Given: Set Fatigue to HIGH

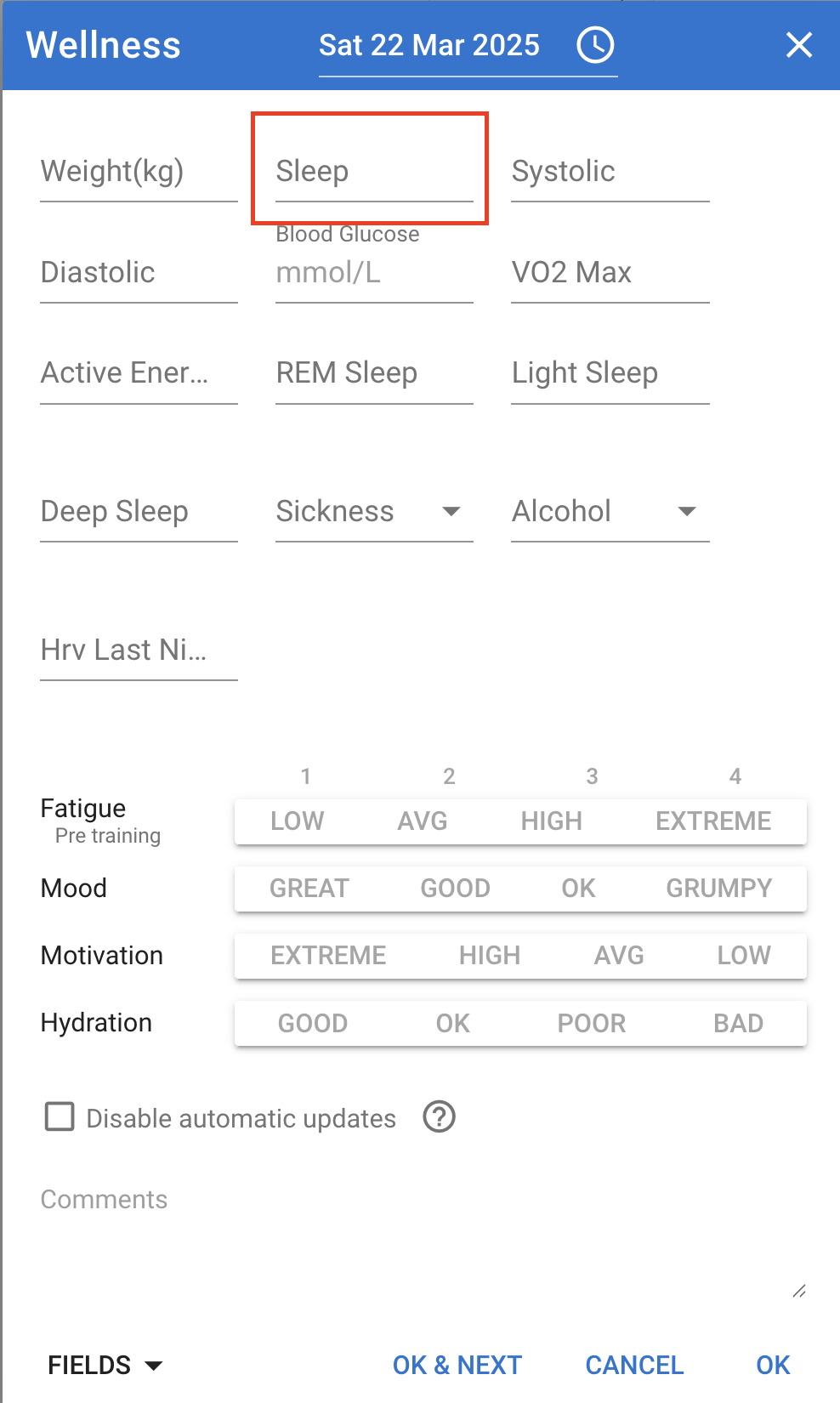Looking at the screenshot, I should click(552, 821).
